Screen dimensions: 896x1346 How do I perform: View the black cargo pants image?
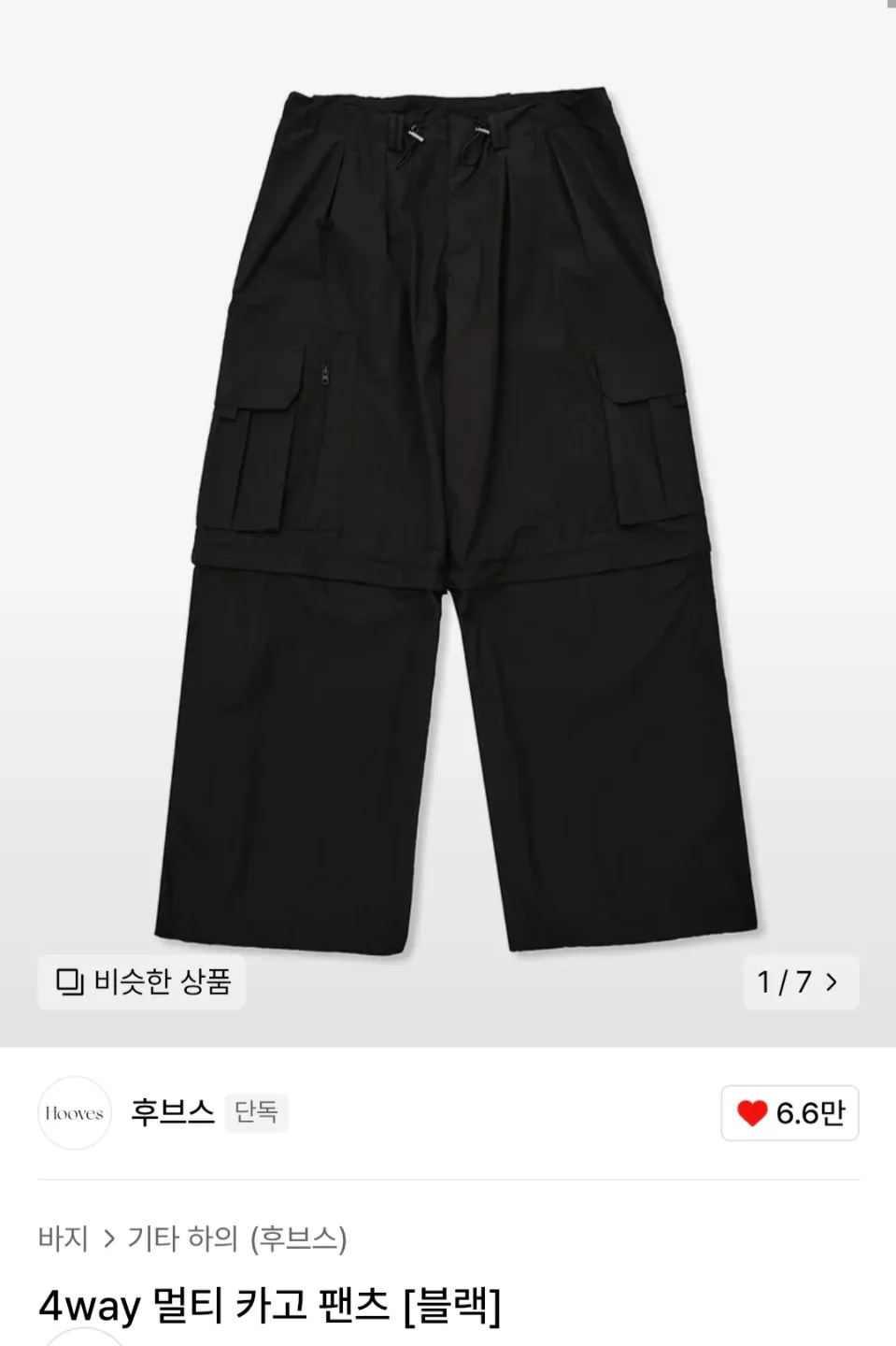pyautogui.click(x=455, y=523)
